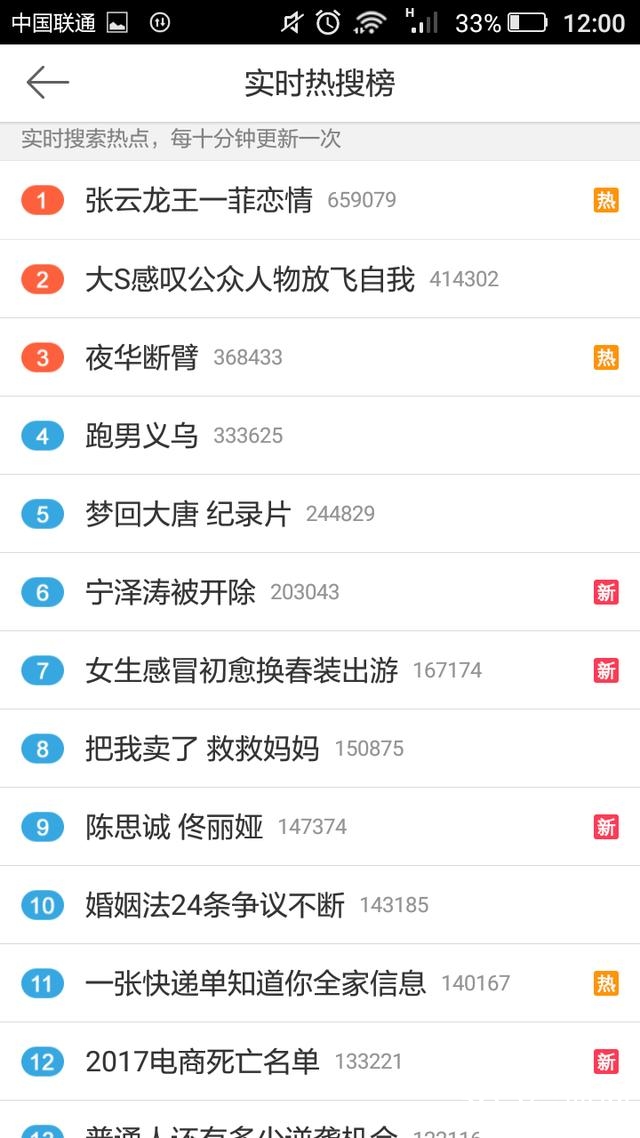Open hot search 张云龙王一菲恋情
This screenshot has width=640, height=1138.
tap(199, 200)
